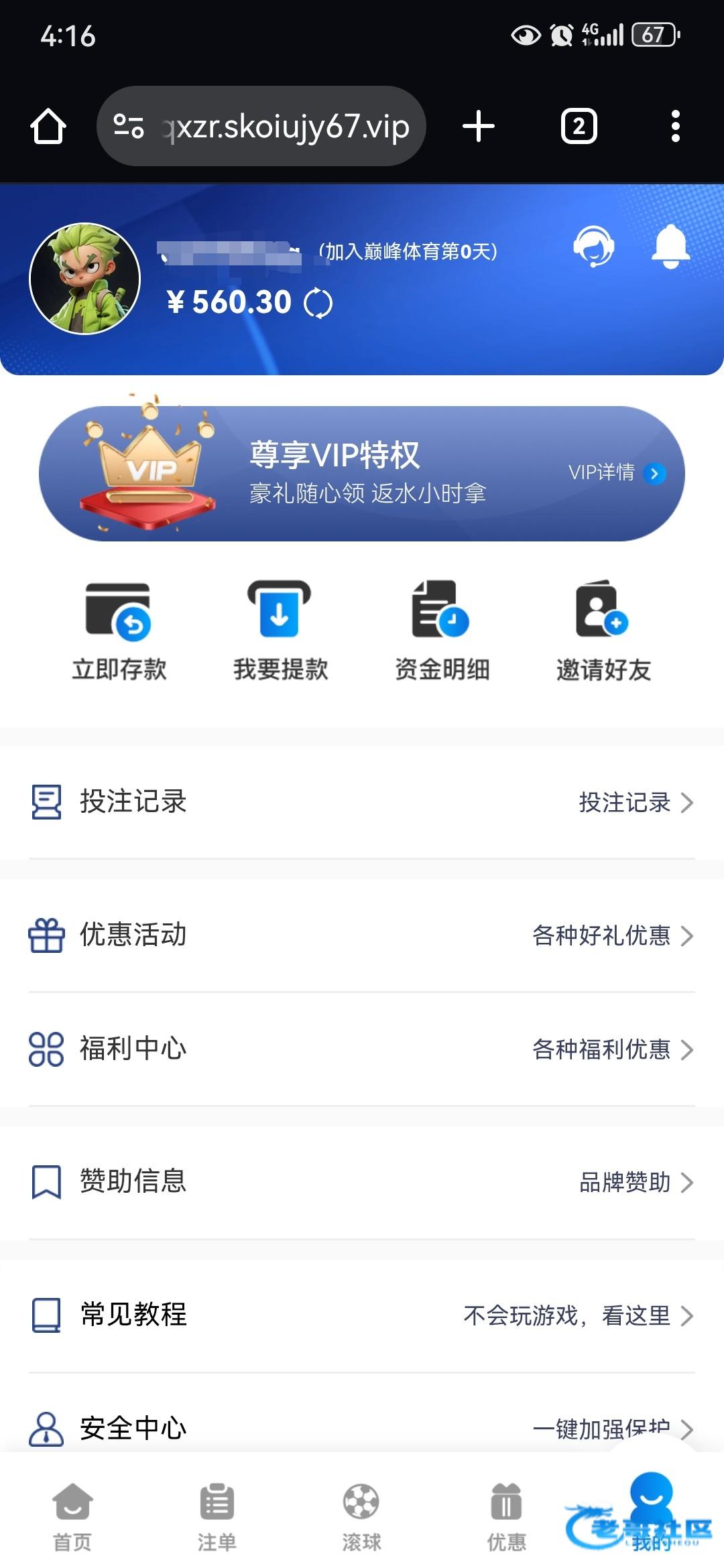Viewport: 724px width, 1568px height.
Task: Switch to the 首页 tab
Action: pos(72,1516)
